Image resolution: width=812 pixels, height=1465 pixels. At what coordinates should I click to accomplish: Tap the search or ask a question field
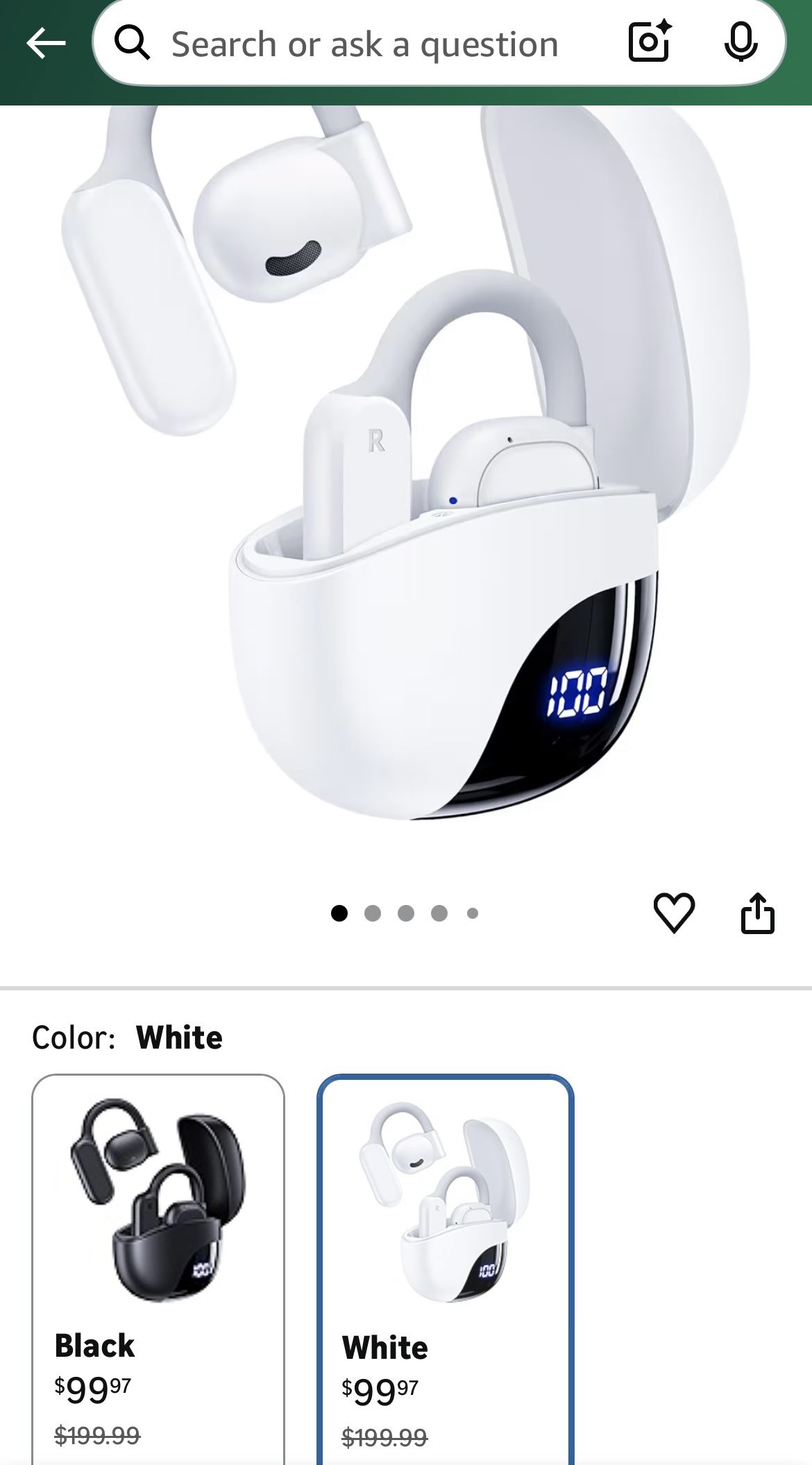361,44
